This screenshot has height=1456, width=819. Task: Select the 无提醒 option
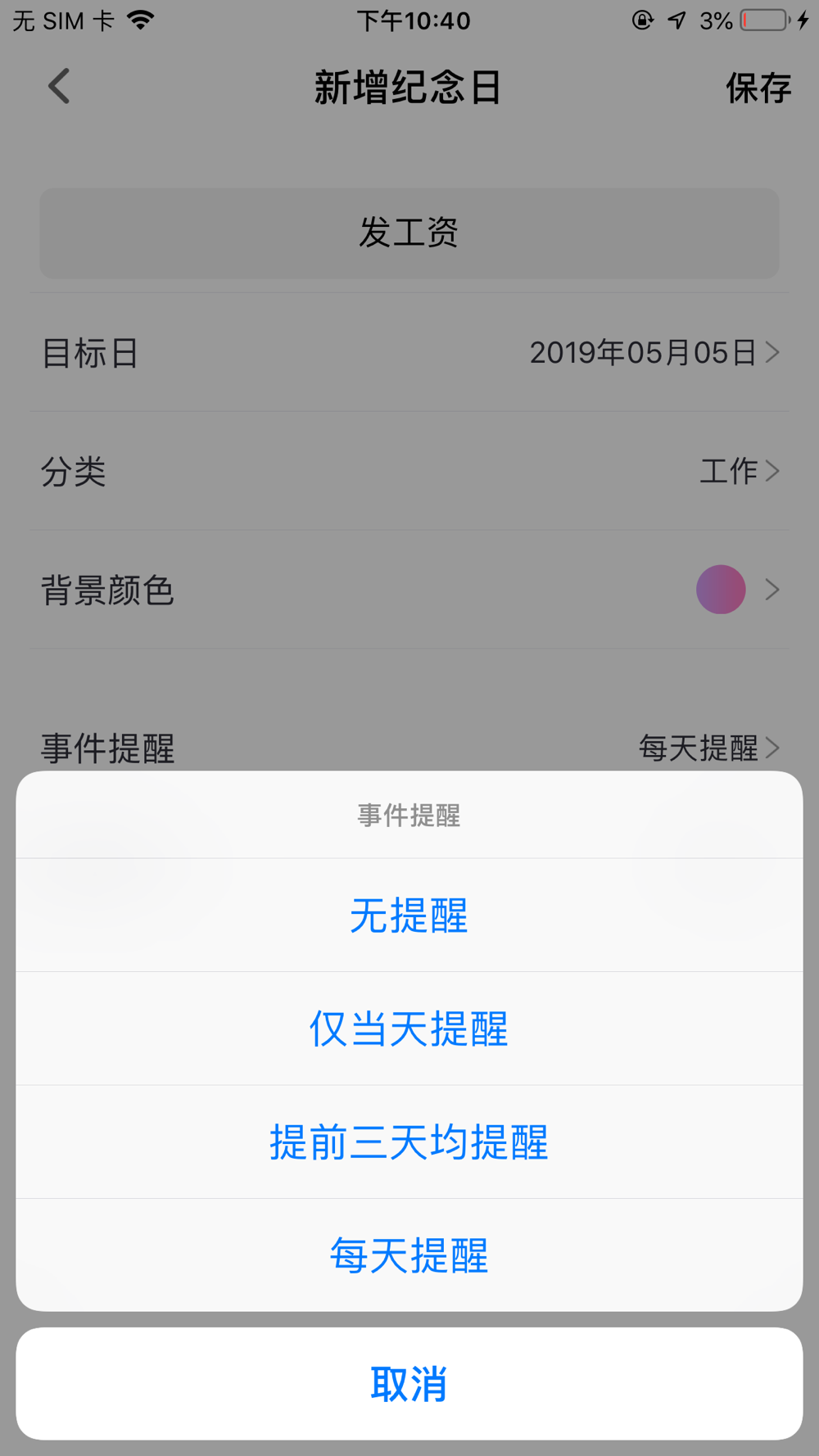click(409, 916)
